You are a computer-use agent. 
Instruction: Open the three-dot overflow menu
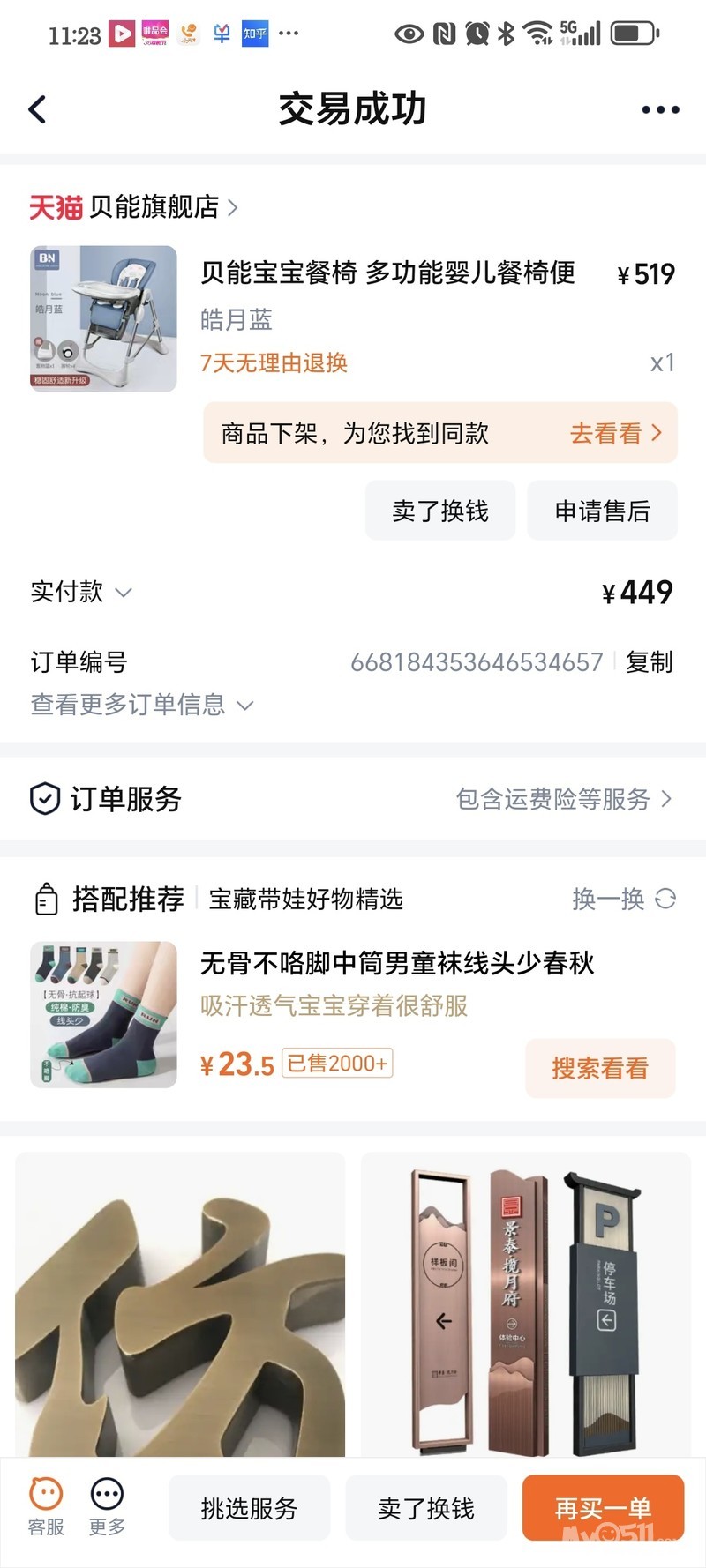[659, 110]
